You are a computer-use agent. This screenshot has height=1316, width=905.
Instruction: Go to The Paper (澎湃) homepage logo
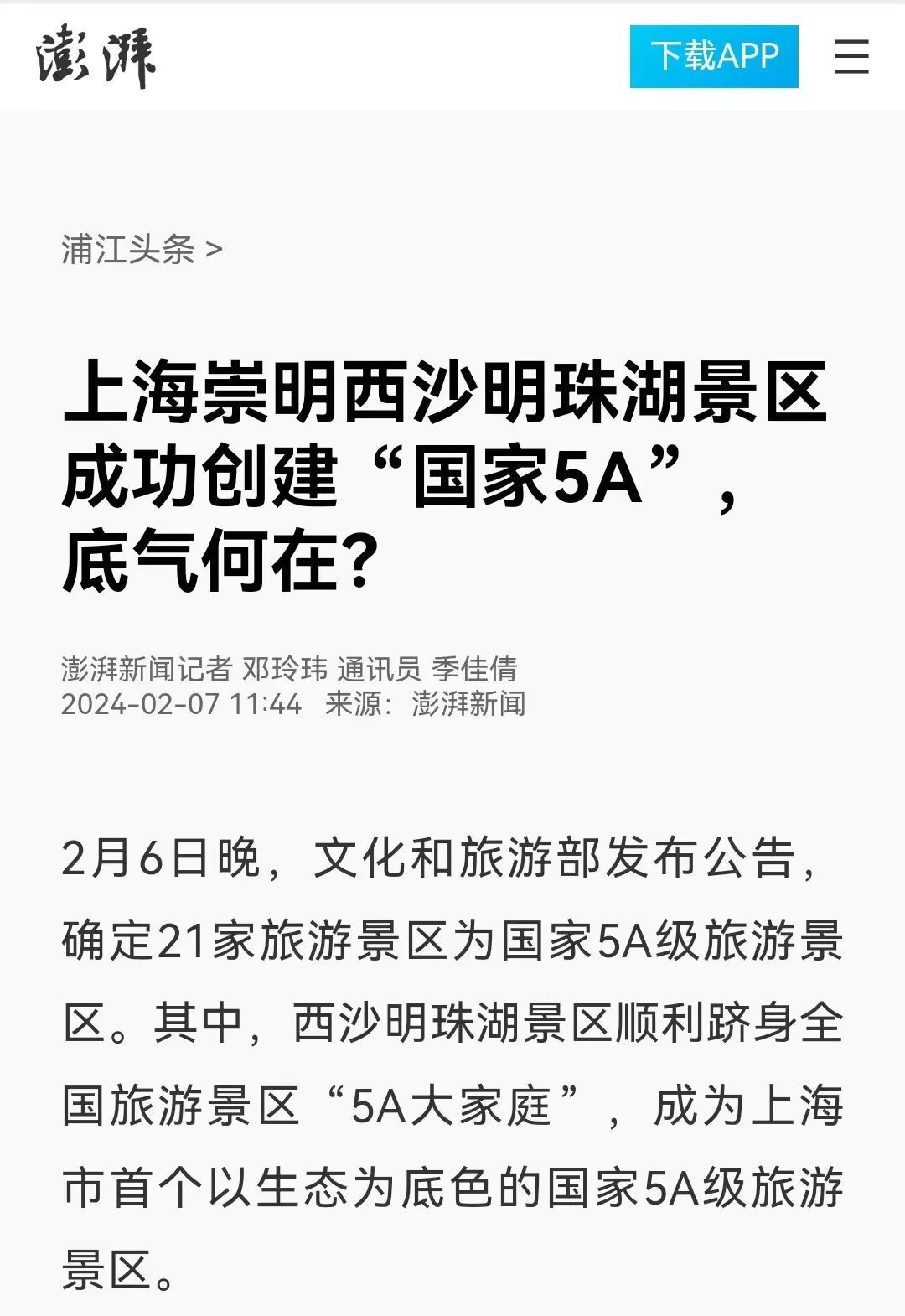tap(96, 56)
